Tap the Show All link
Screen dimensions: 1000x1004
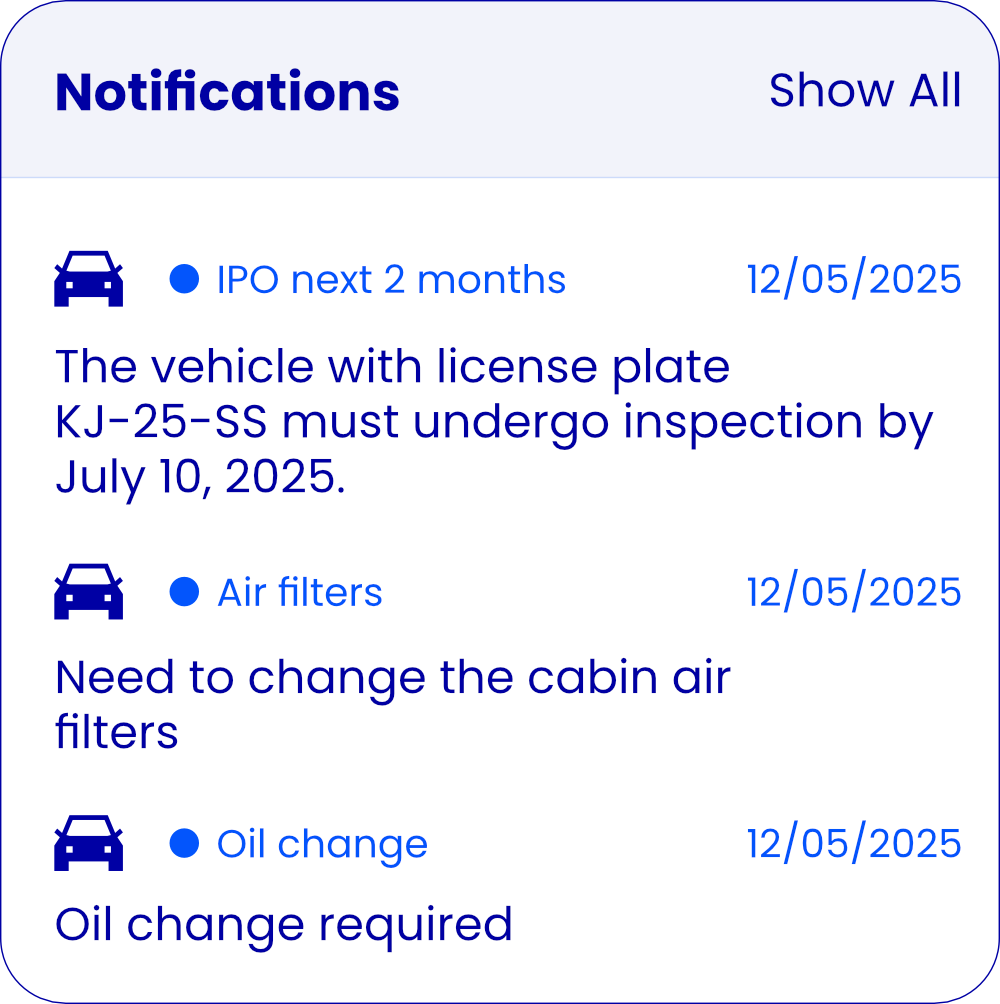[x=864, y=91]
